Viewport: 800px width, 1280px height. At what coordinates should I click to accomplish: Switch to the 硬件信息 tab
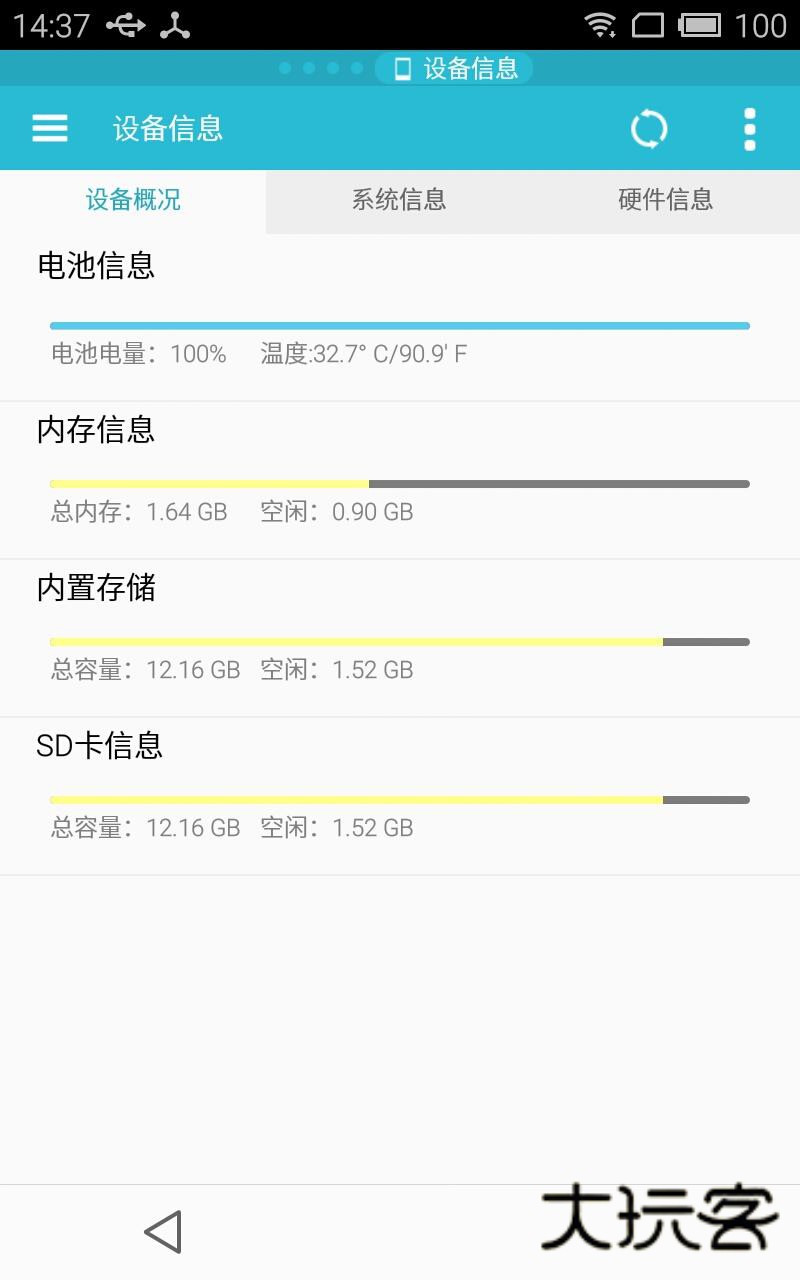664,200
